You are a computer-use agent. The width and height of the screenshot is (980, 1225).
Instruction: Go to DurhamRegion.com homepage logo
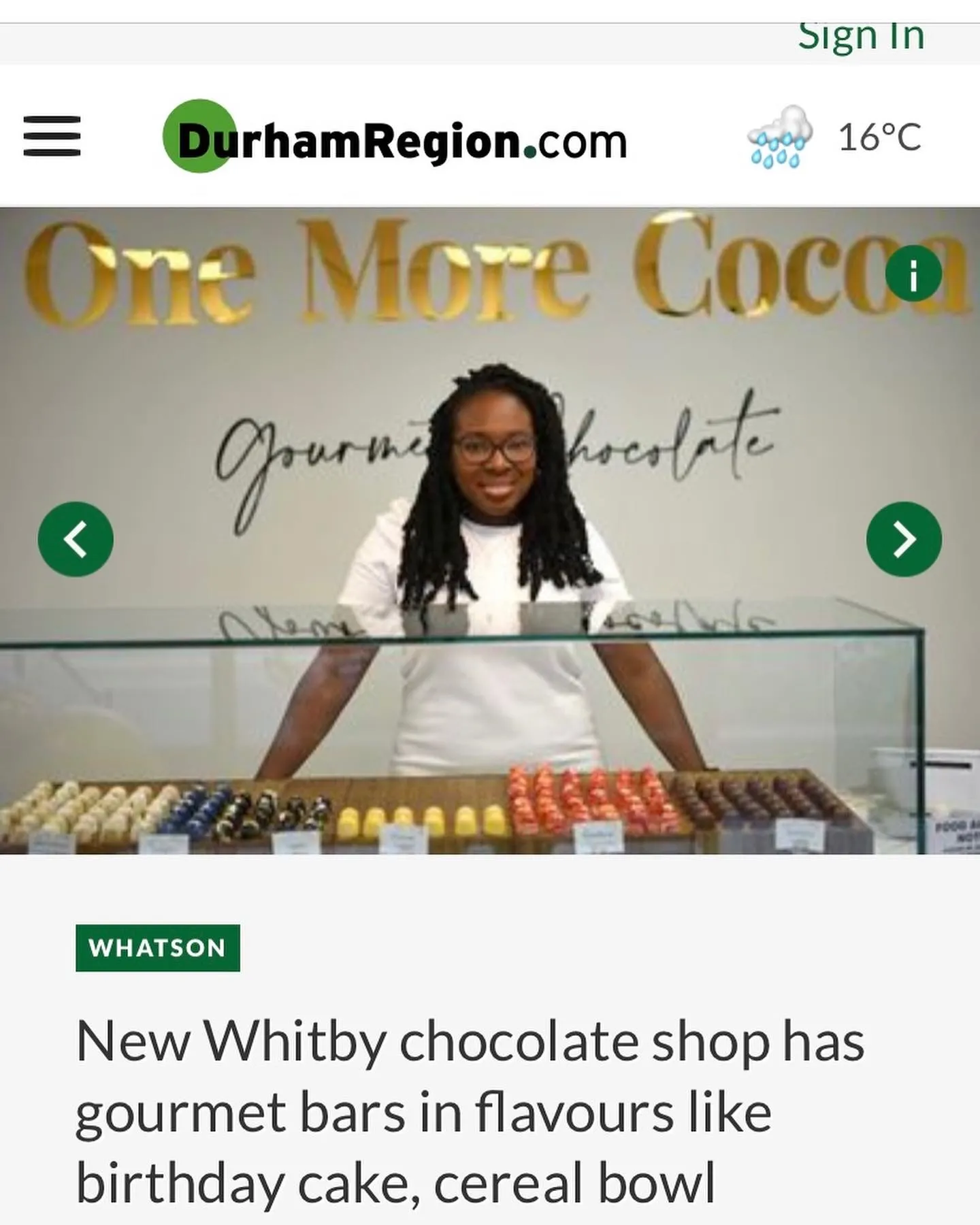pos(395,138)
